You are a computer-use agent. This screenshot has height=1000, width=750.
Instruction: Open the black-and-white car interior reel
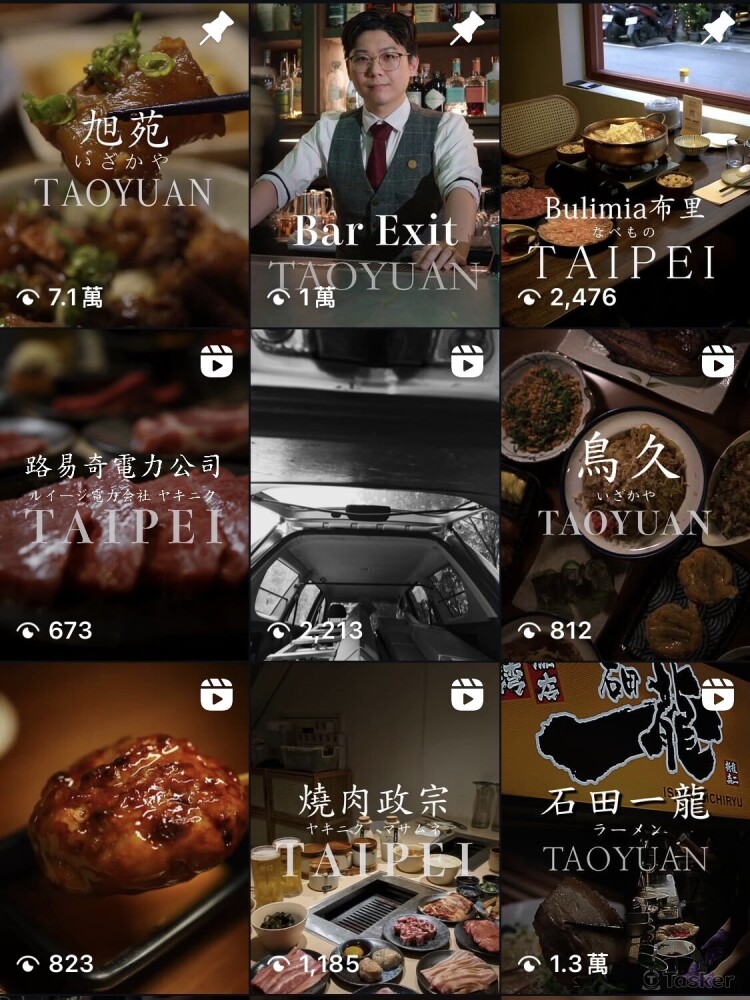pos(374,495)
